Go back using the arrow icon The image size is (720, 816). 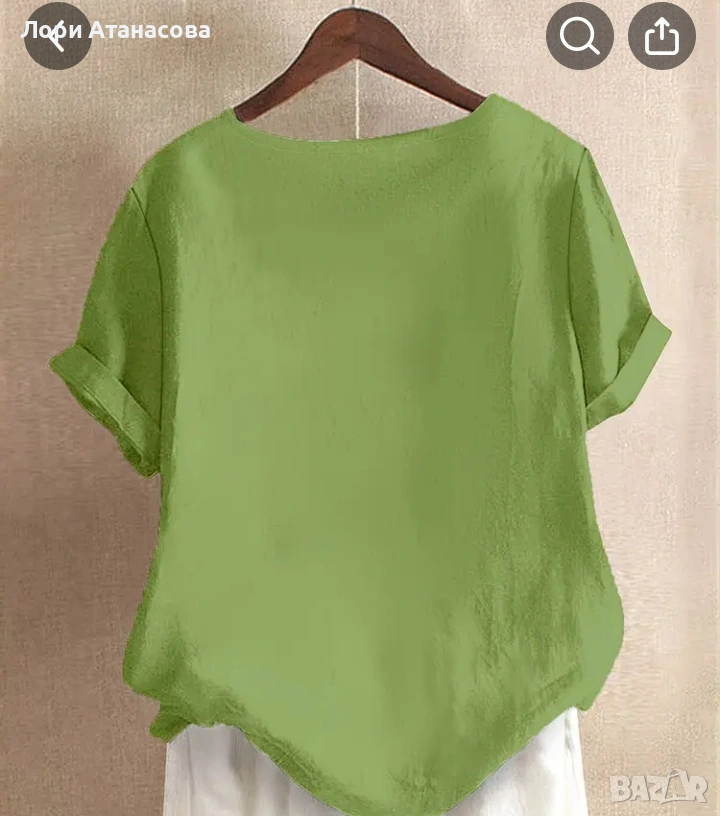[x=57, y=36]
